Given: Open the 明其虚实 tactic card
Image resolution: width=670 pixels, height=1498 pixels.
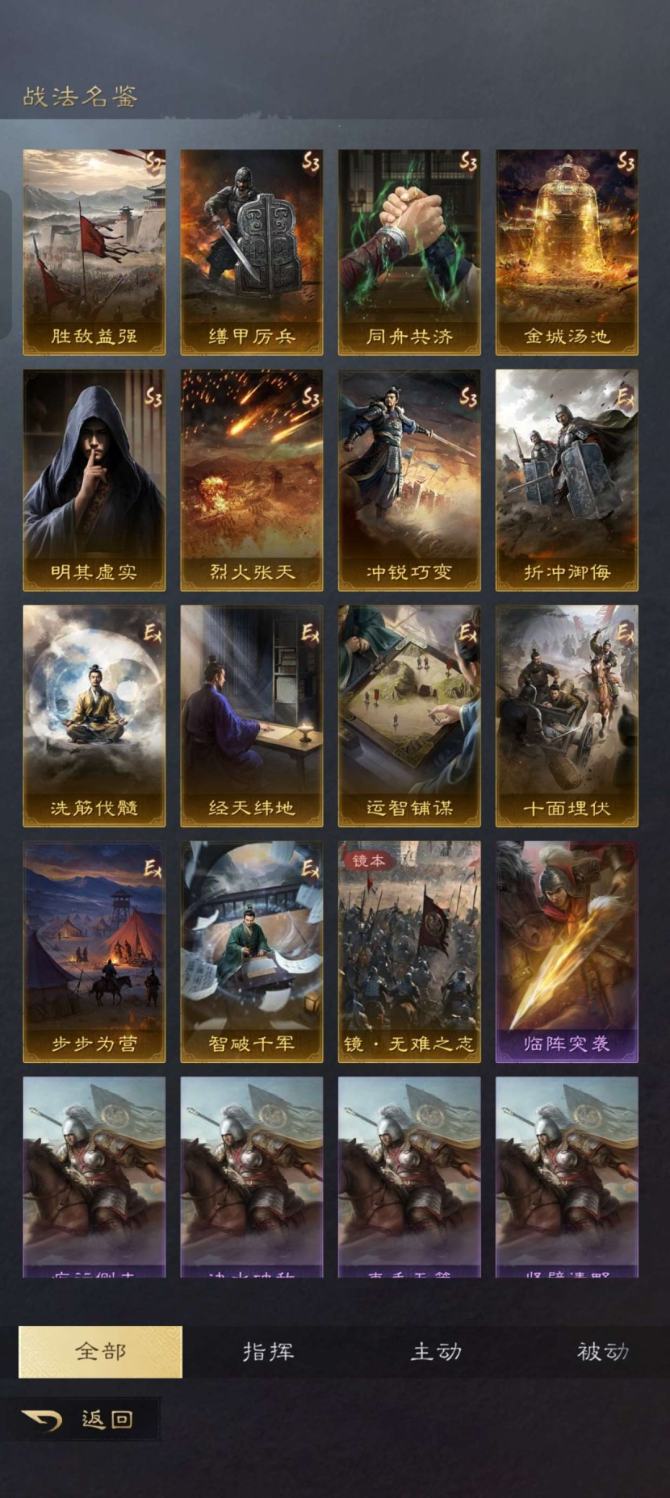Looking at the screenshot, I should click(94, 480).
